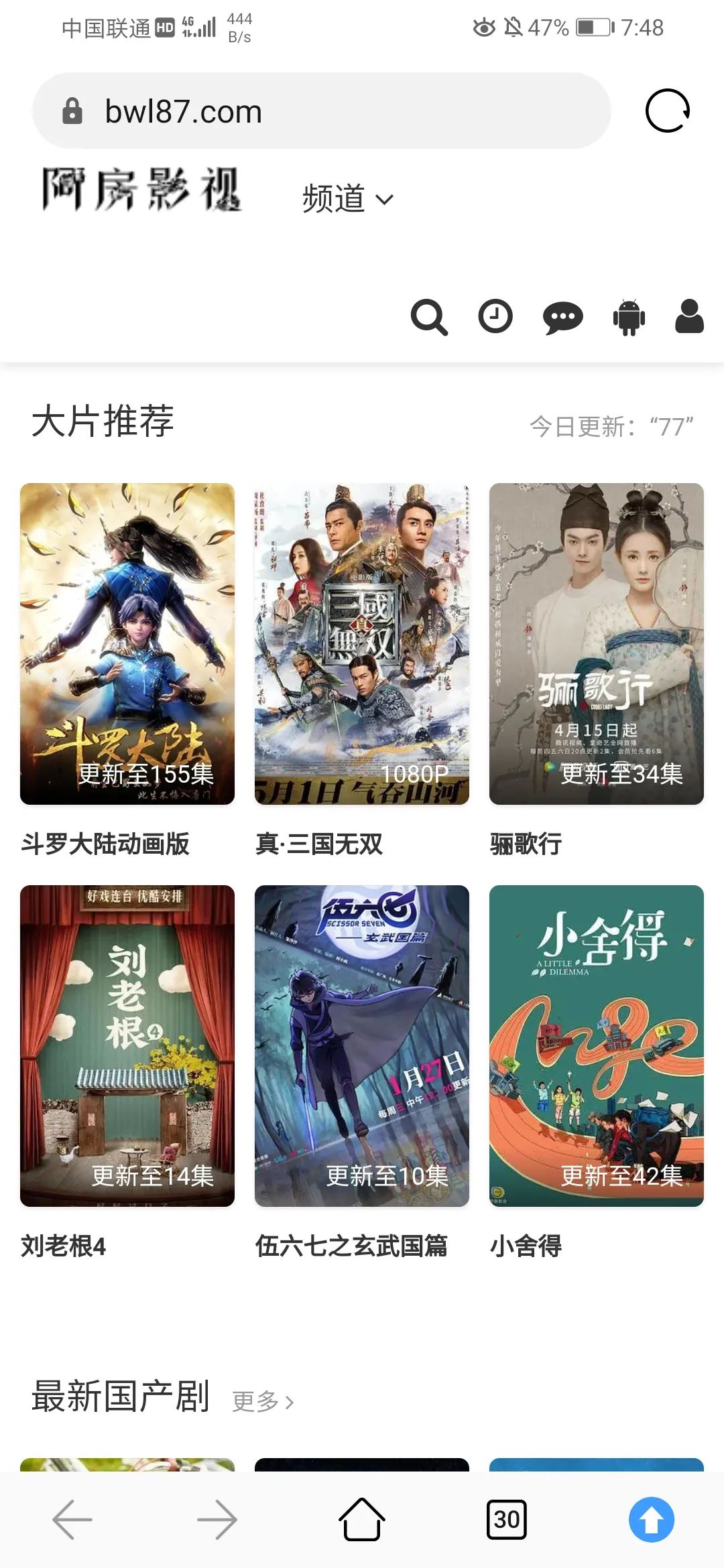The height and width of the screenshot is (1568, 724).
Task: Tap the padlock icon in the address bar
Action: pyautogui.click(x=71, y=111)
